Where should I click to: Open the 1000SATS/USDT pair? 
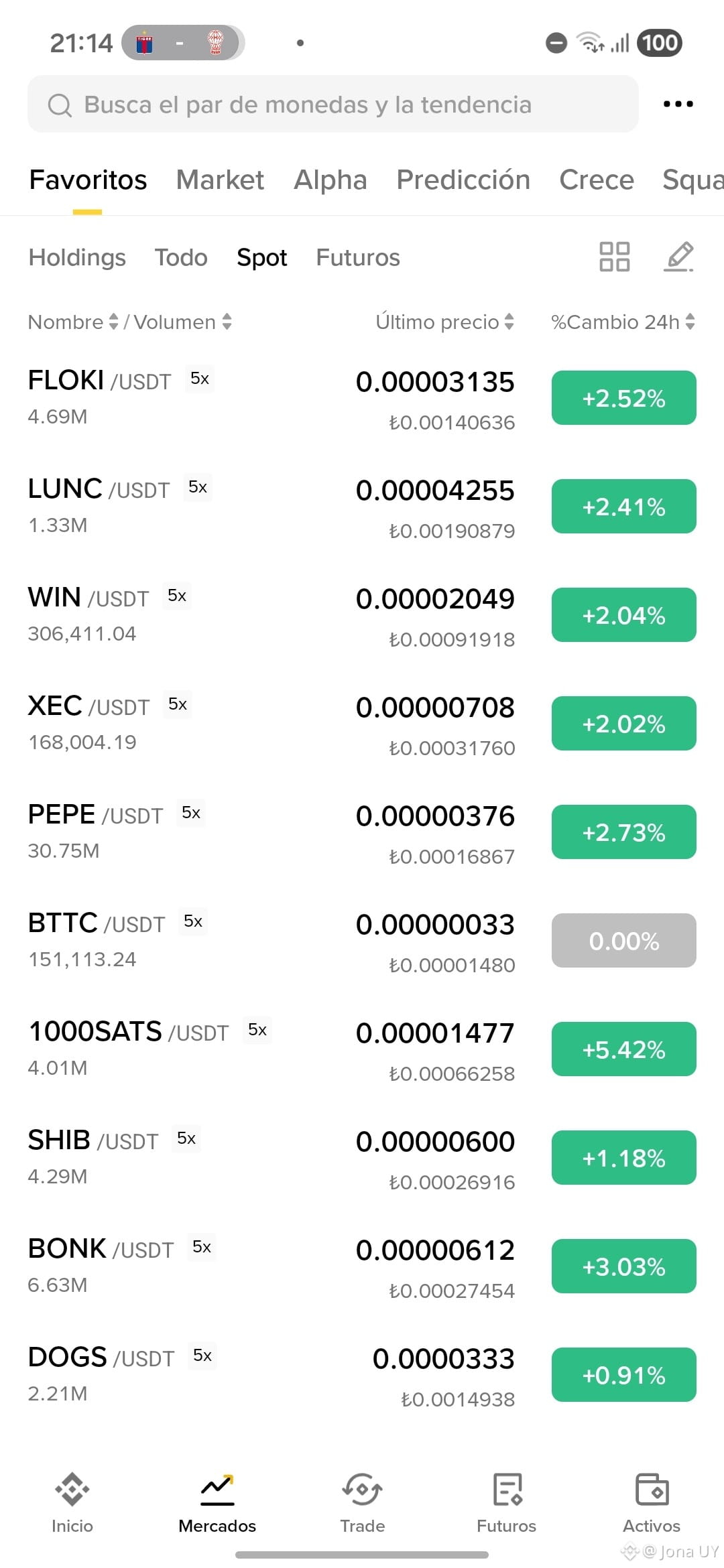pos(362,1049)
